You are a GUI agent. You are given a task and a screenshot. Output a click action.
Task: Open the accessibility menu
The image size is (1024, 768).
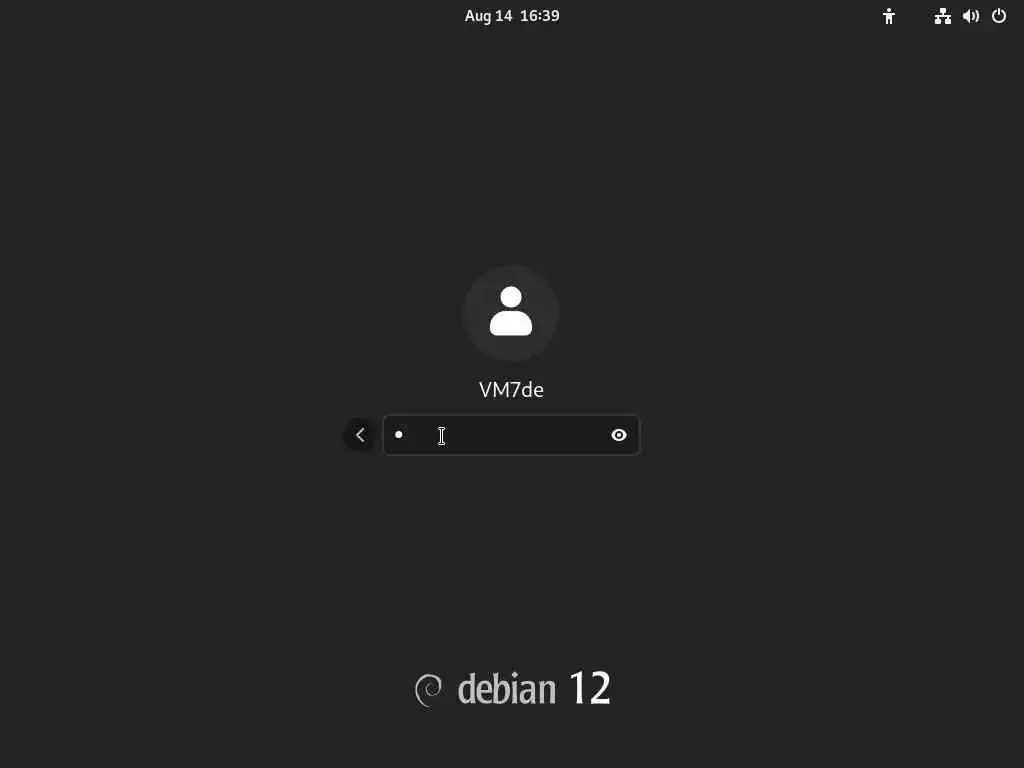(888, 16)
